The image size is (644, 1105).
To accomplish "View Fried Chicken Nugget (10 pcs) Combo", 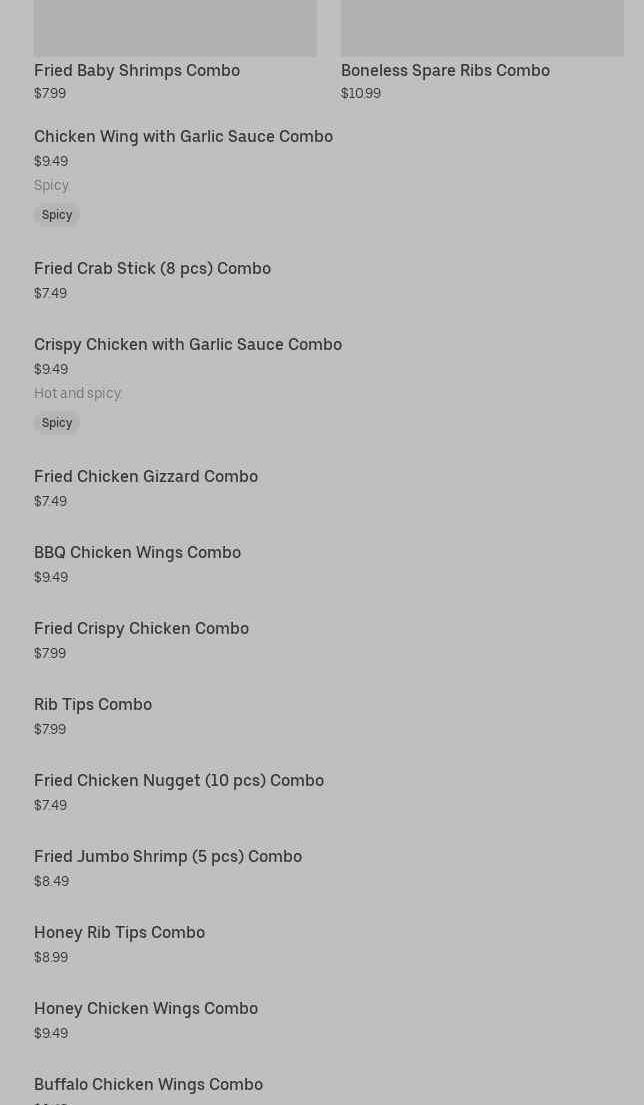I will tap(179, 781).
